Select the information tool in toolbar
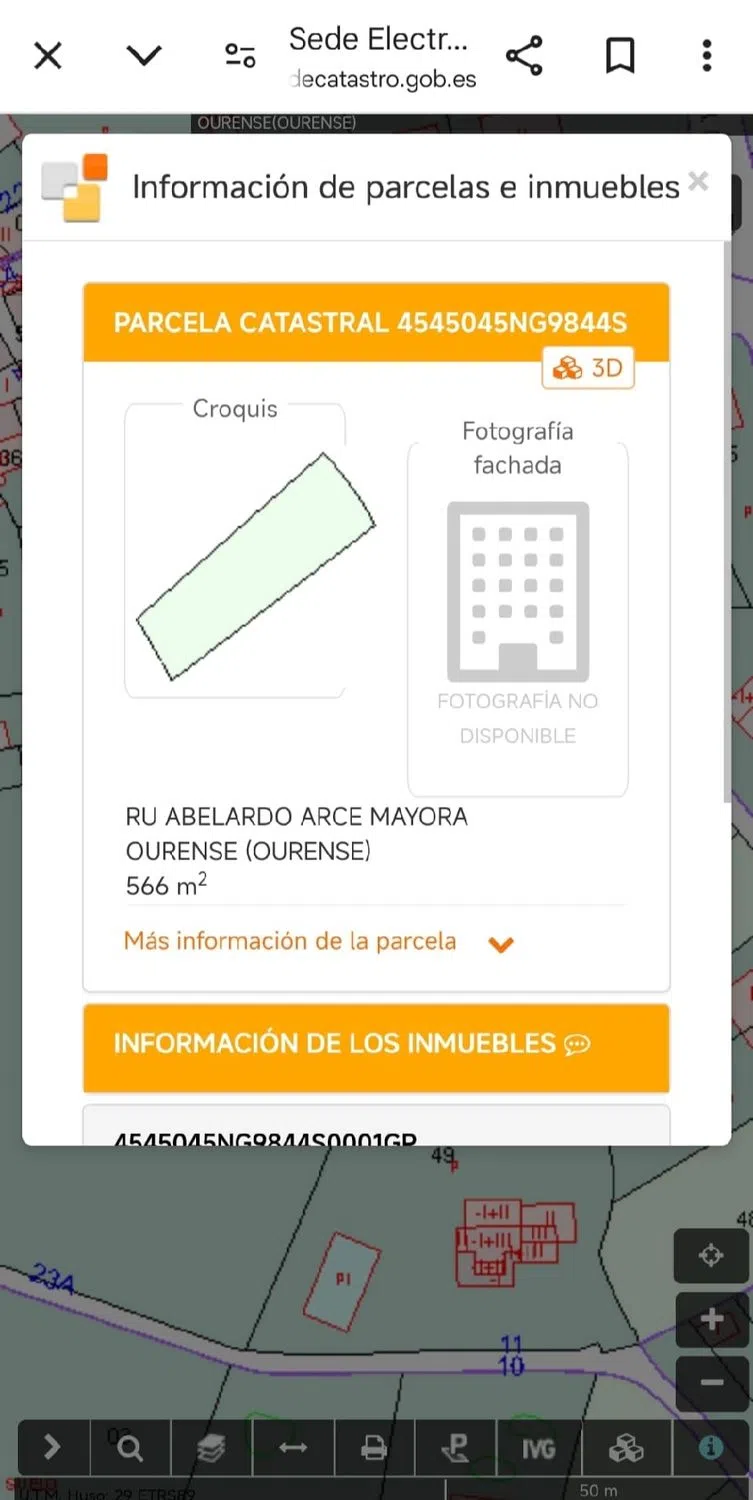753x1500 pixels. 711,1447
